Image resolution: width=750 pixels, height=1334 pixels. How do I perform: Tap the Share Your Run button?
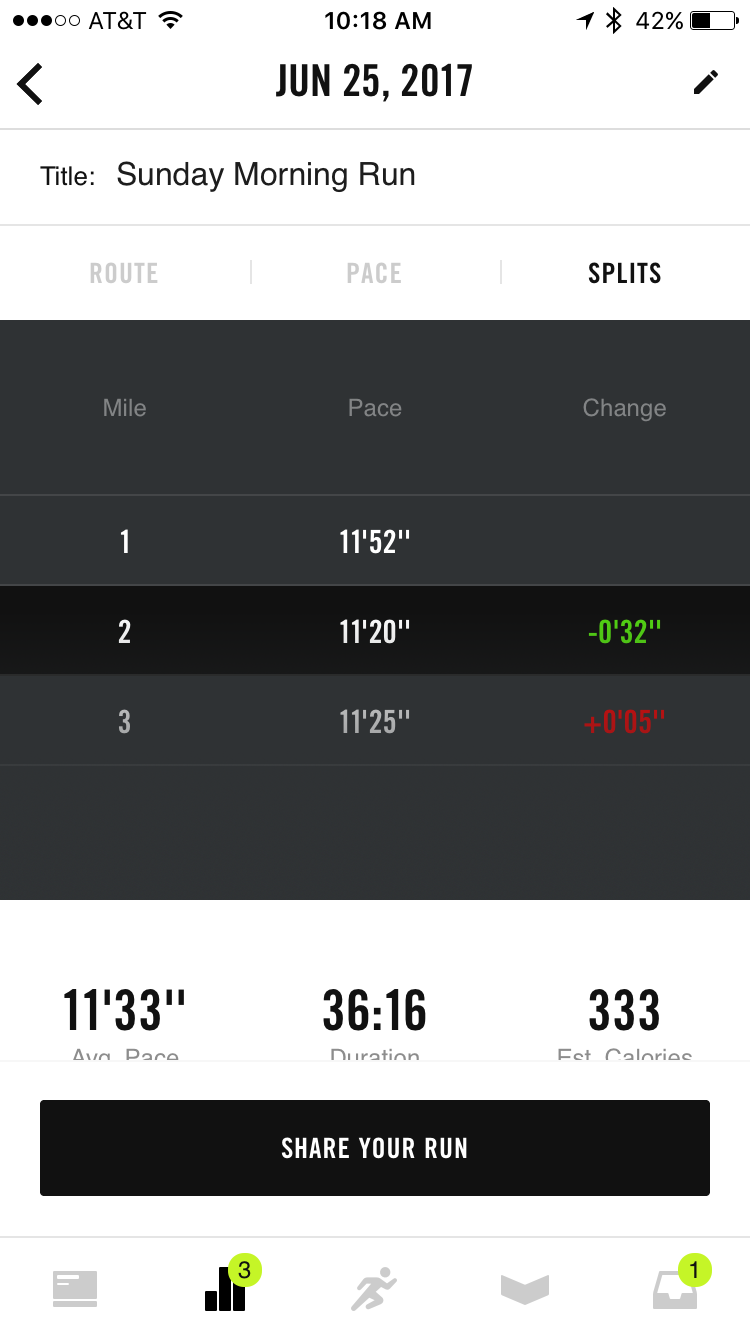click(x=375, y=1148)
